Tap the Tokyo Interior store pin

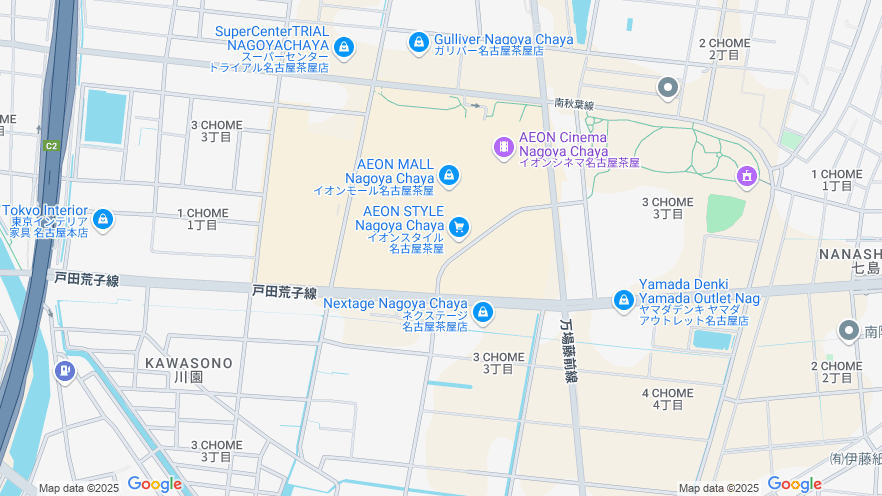pos(103,218)
